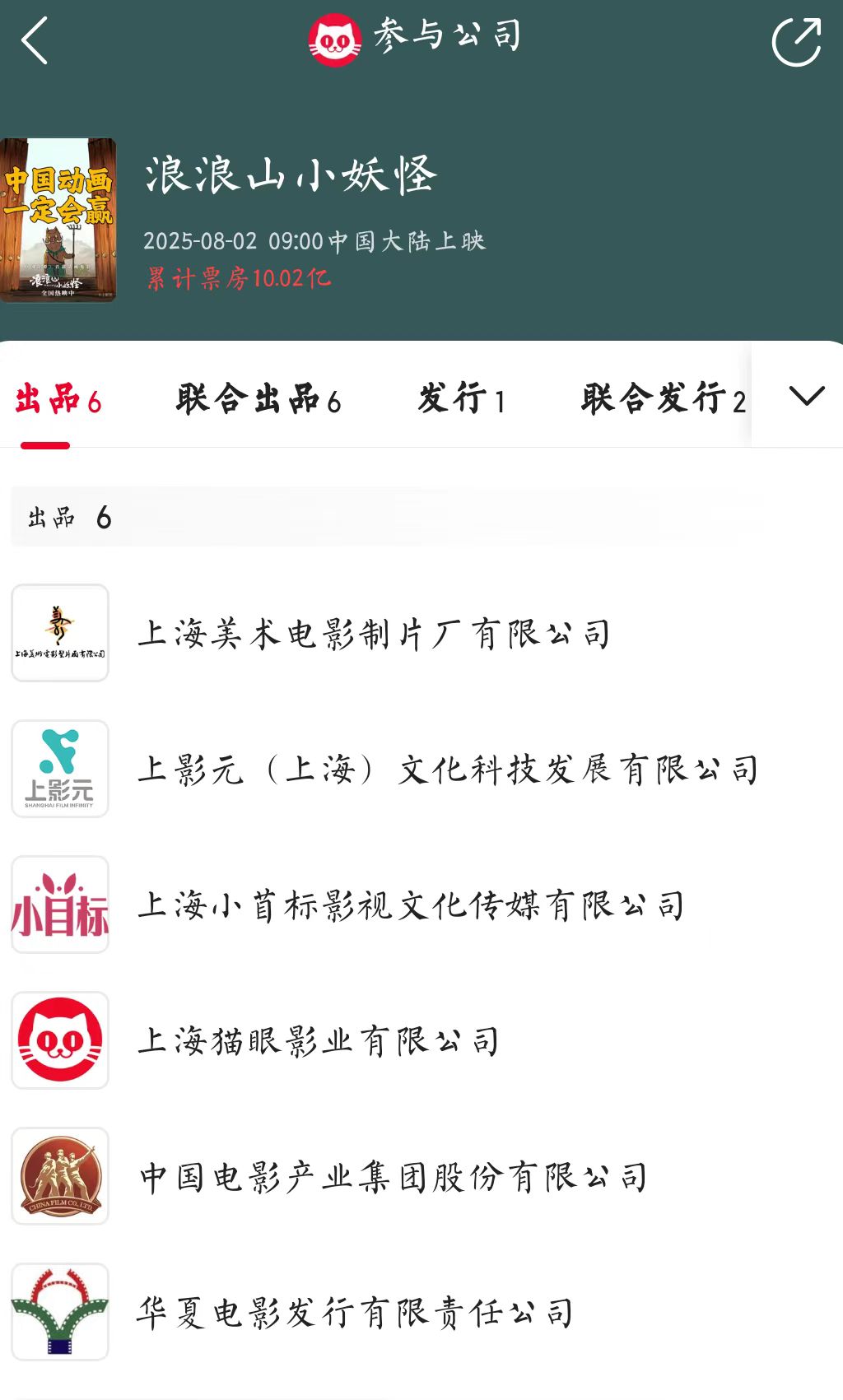
Task: Open the 浪浪山小妖怪 movie poster
Action: click(58, 220)
